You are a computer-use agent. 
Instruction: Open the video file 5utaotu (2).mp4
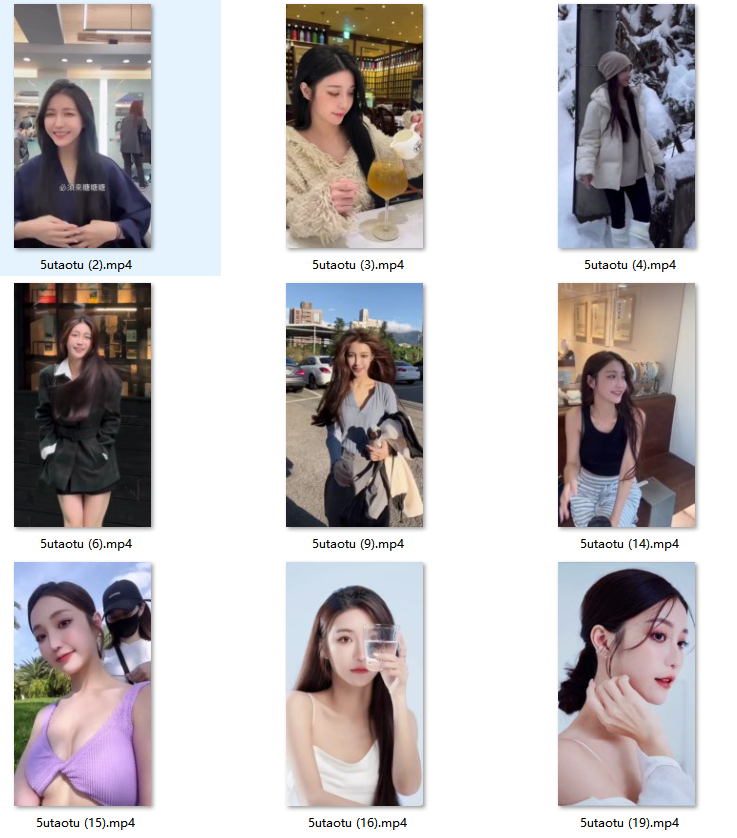[83, 126]
